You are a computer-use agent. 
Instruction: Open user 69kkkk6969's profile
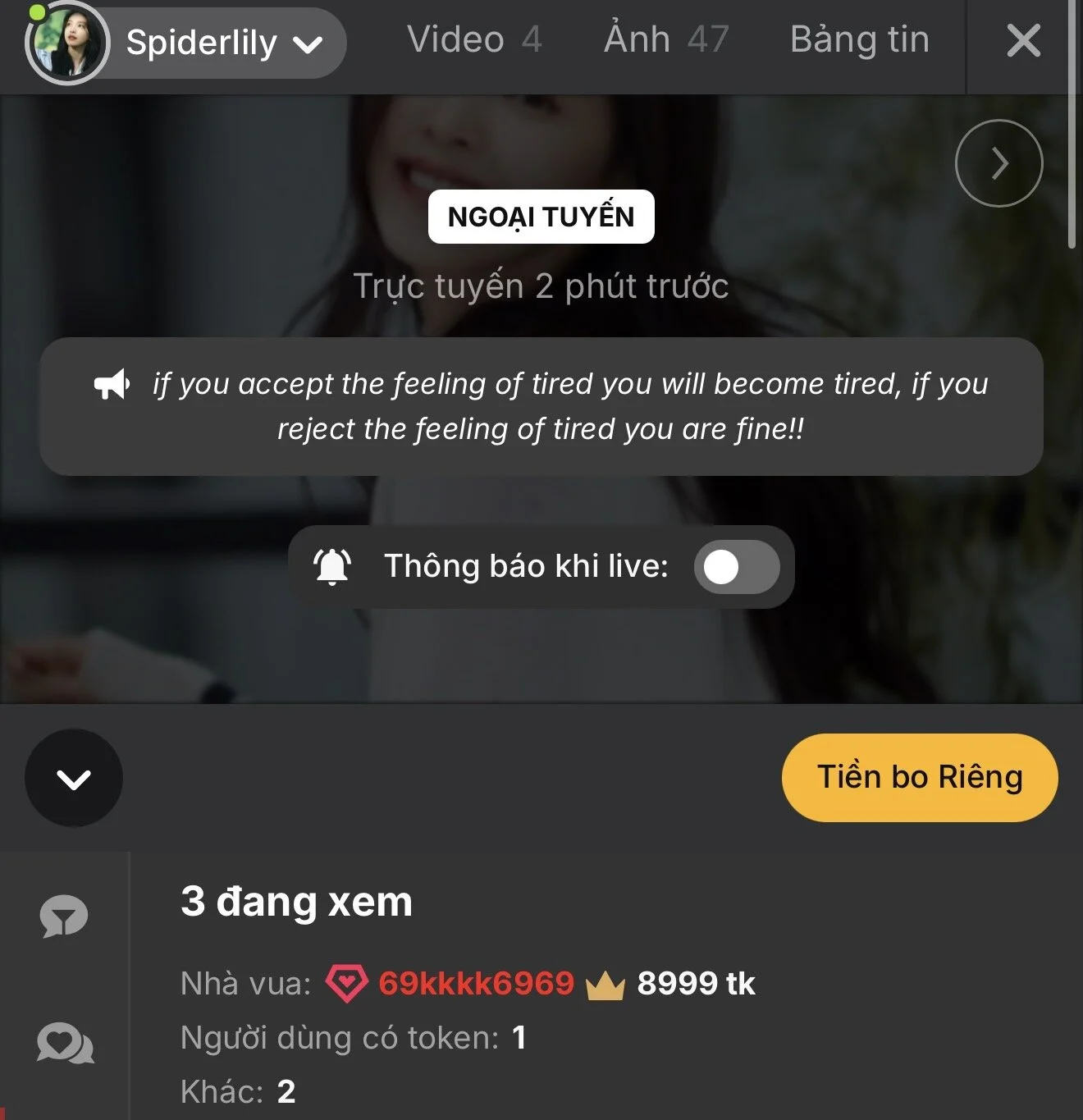476,983
